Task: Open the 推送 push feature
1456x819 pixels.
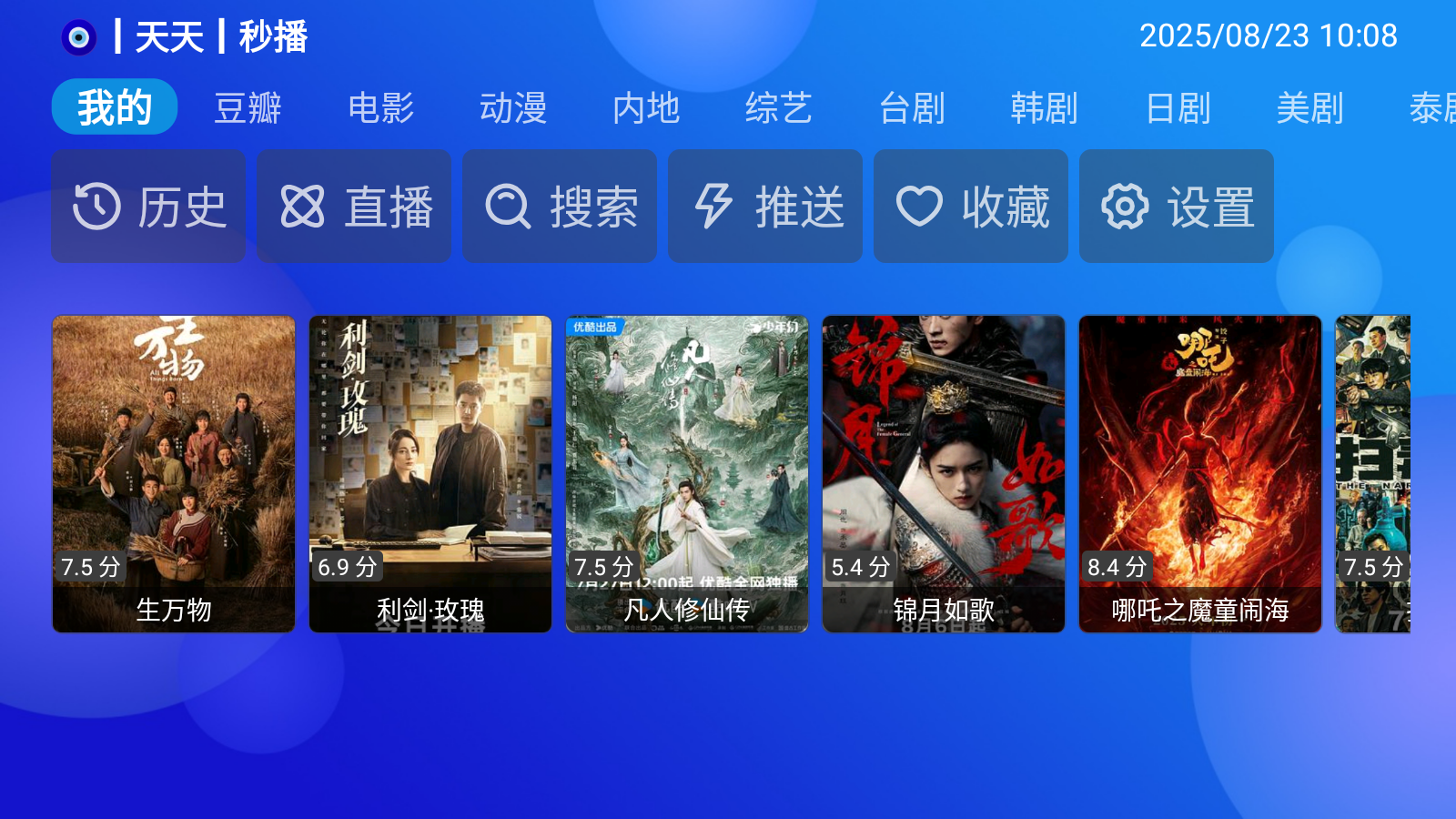Action: [x=765, y=207]
